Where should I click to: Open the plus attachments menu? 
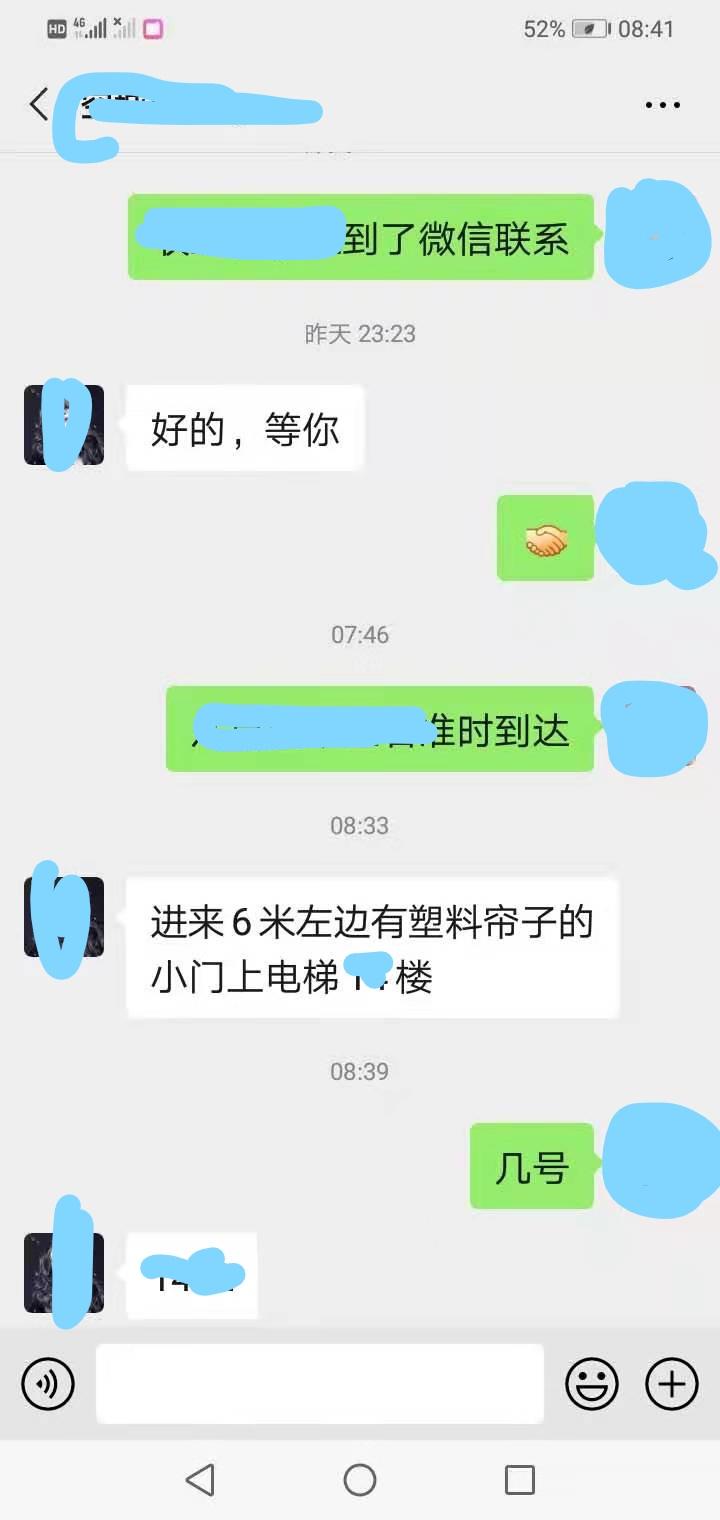coord(672,1385)
